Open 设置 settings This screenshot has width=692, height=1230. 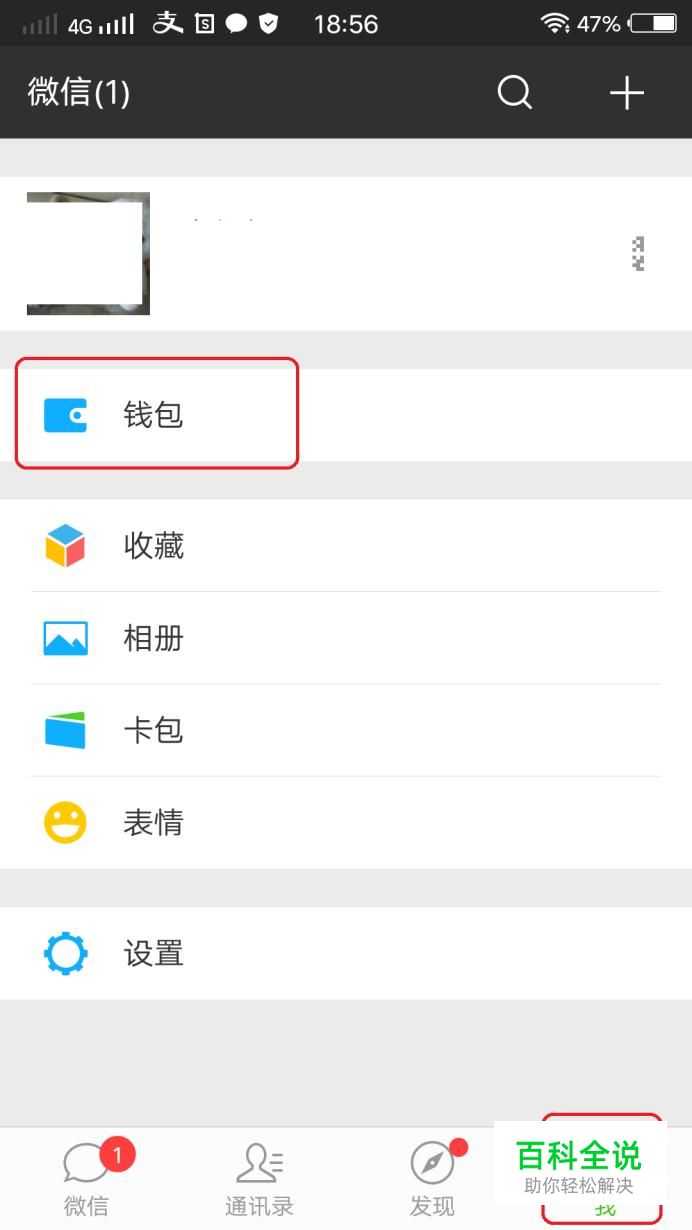(x=346, y=953)
